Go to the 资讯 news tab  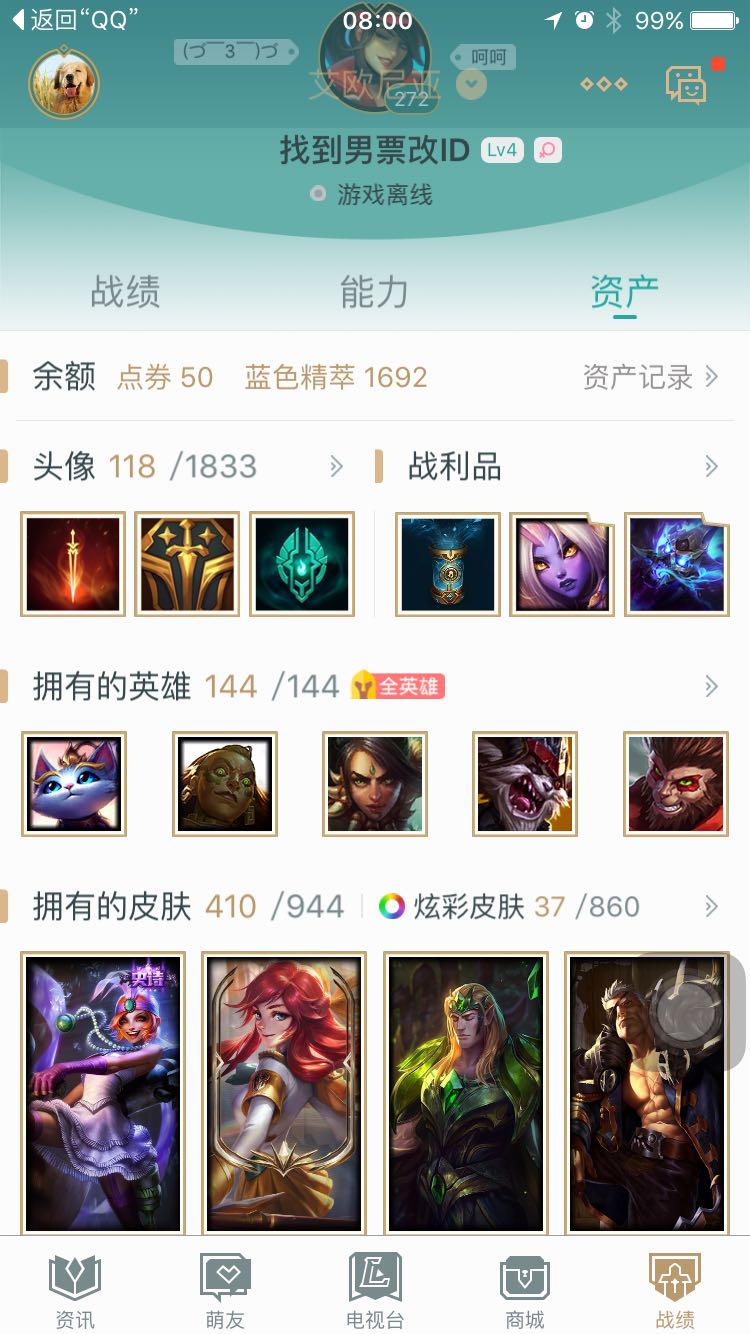(75, 1292)
